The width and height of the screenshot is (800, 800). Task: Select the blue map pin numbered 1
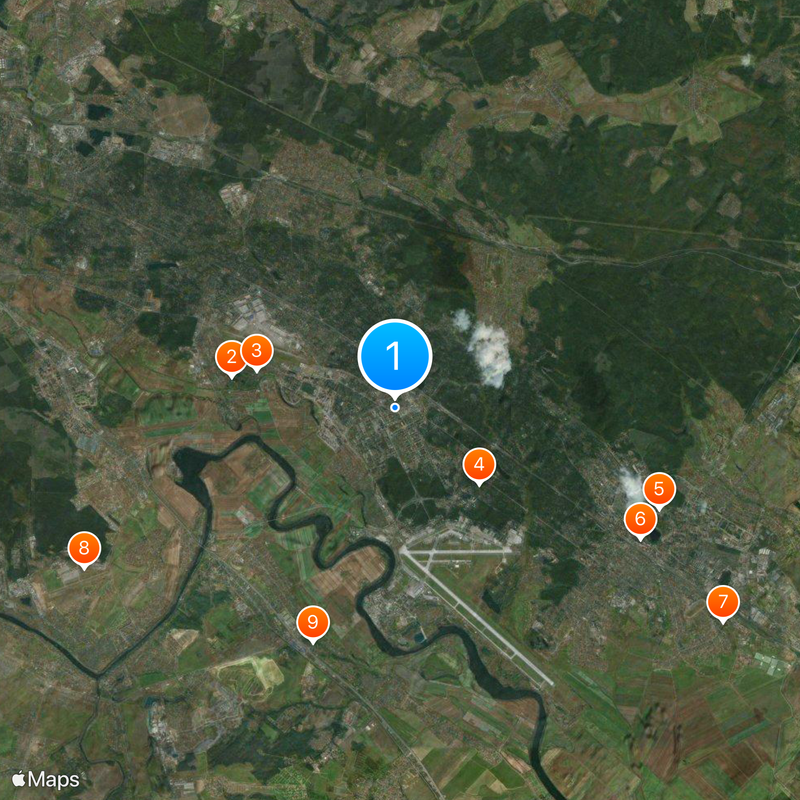395,356
